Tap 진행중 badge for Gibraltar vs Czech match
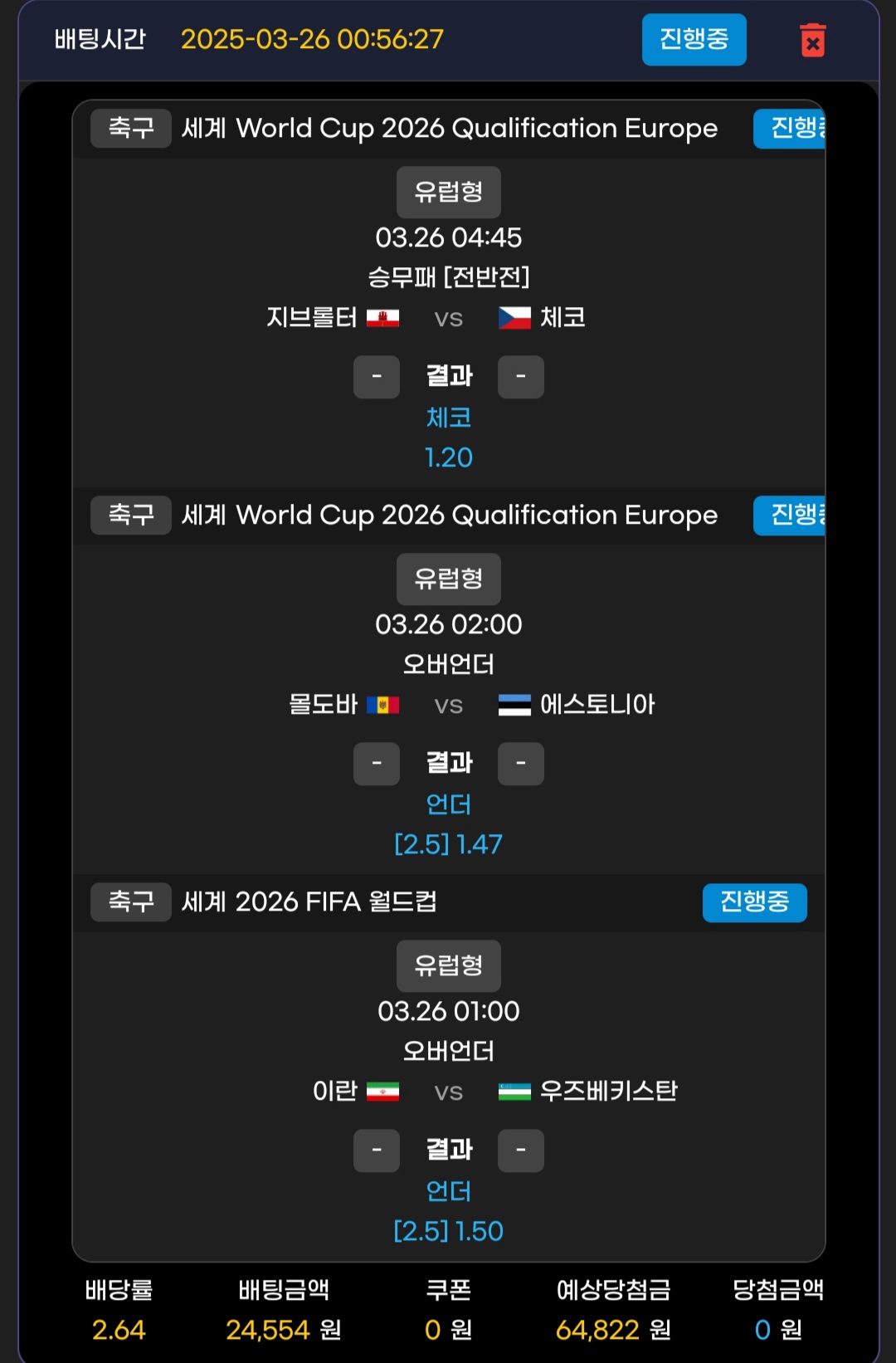Viewport: 896px width, 1363px height. (791, 129)
